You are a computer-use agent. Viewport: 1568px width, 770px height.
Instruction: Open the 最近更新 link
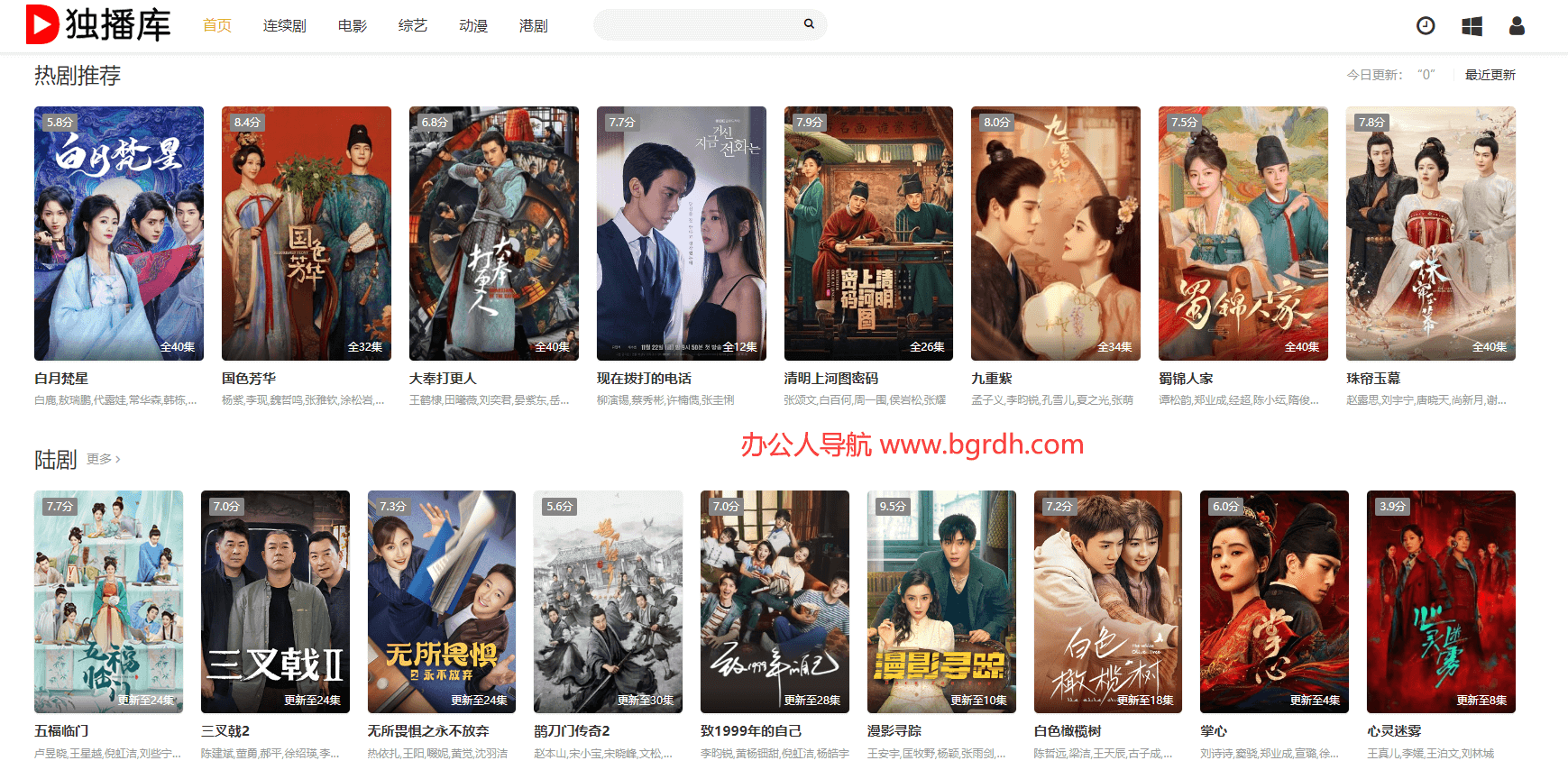[1490, 75]
